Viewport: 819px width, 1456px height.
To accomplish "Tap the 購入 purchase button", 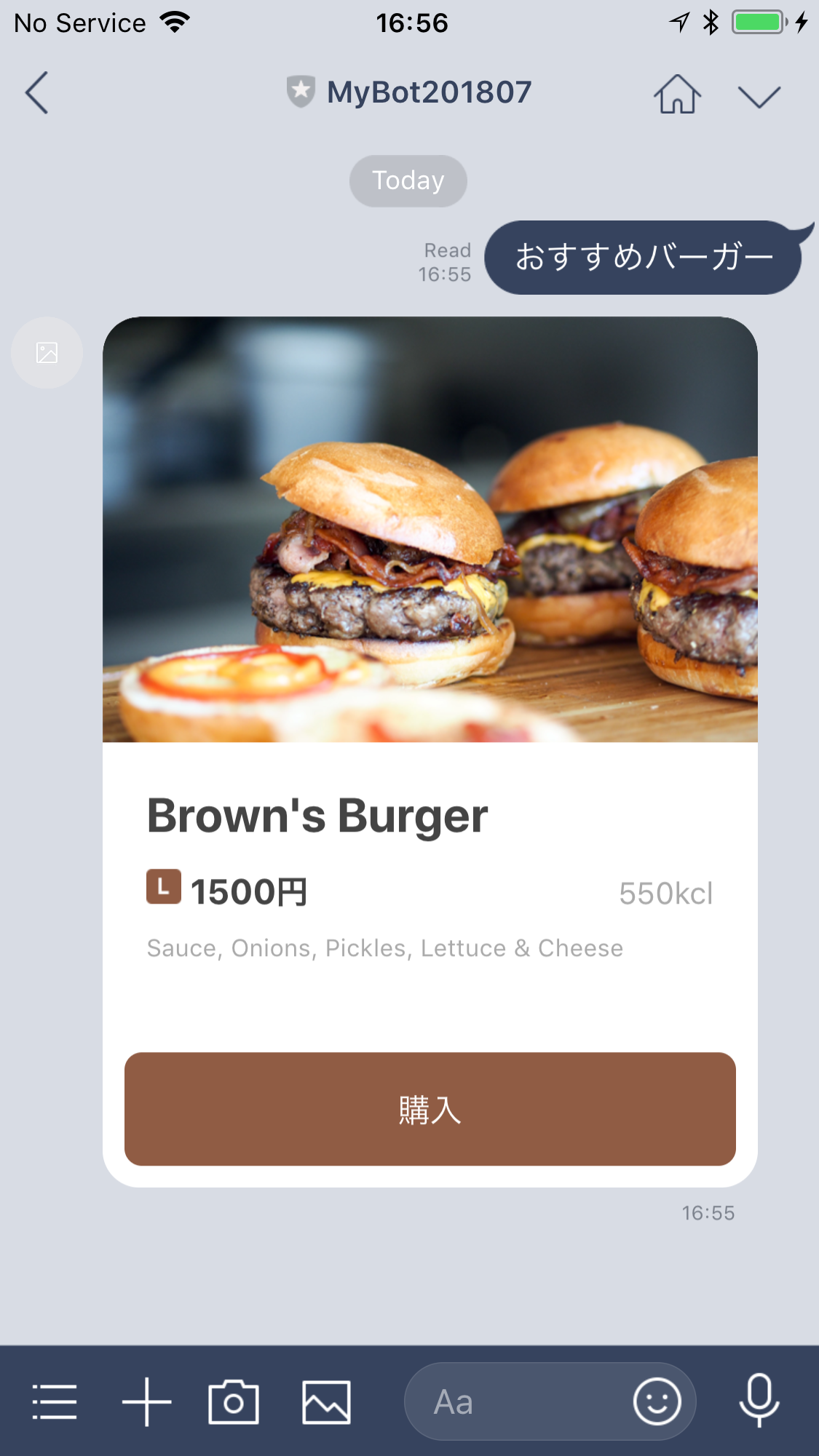I will (x=430, y=1109).
